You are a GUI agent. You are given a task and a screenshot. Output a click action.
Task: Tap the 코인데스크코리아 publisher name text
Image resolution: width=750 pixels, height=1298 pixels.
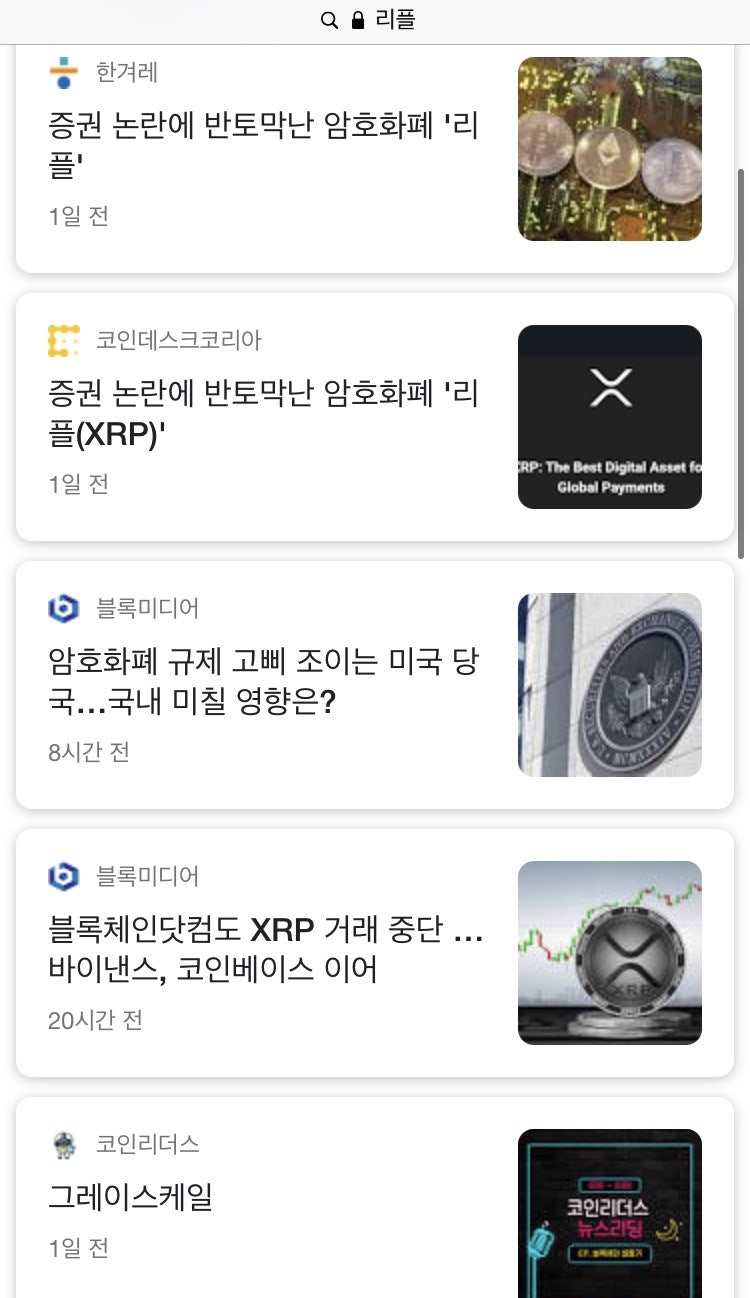coord(175,340)
